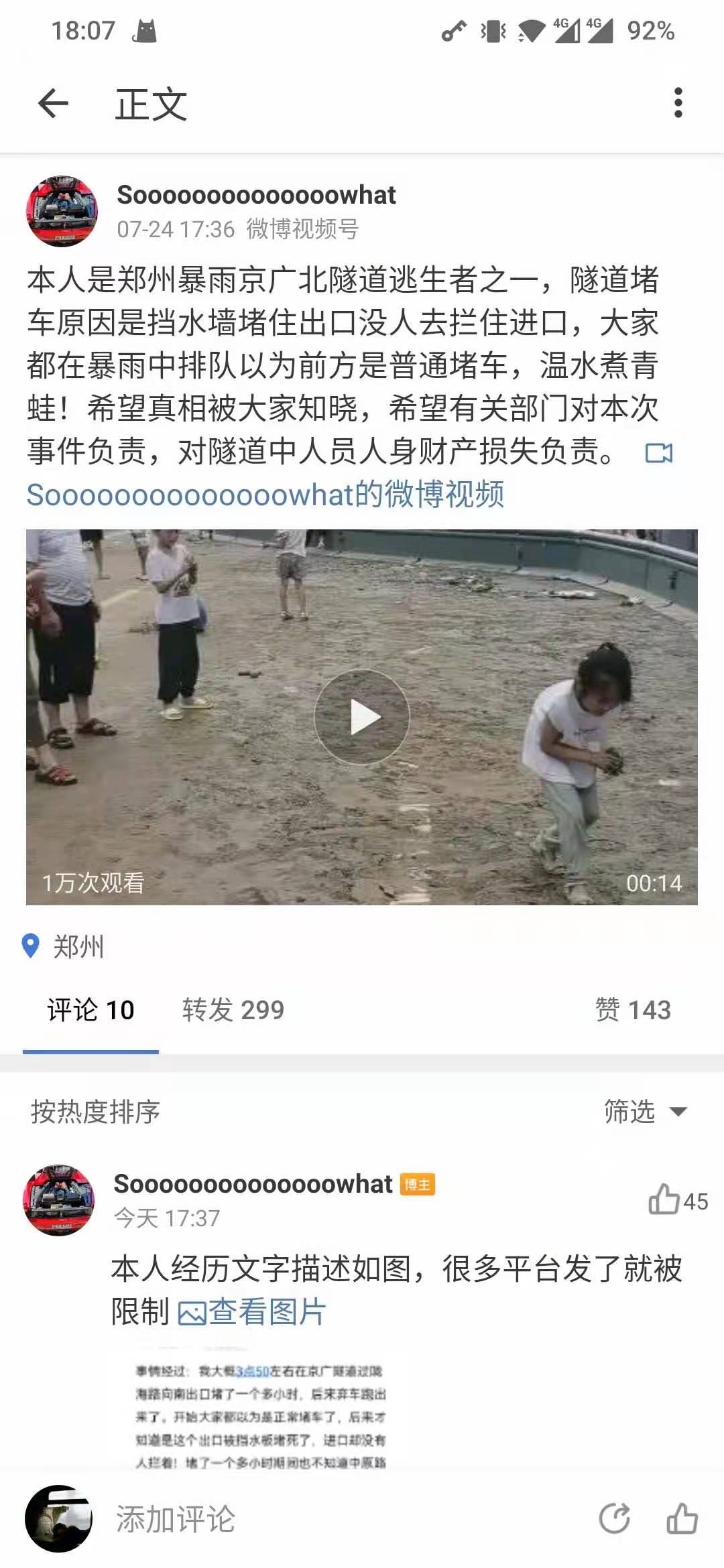Open the three-dot overflow menu

coord(678,103)
